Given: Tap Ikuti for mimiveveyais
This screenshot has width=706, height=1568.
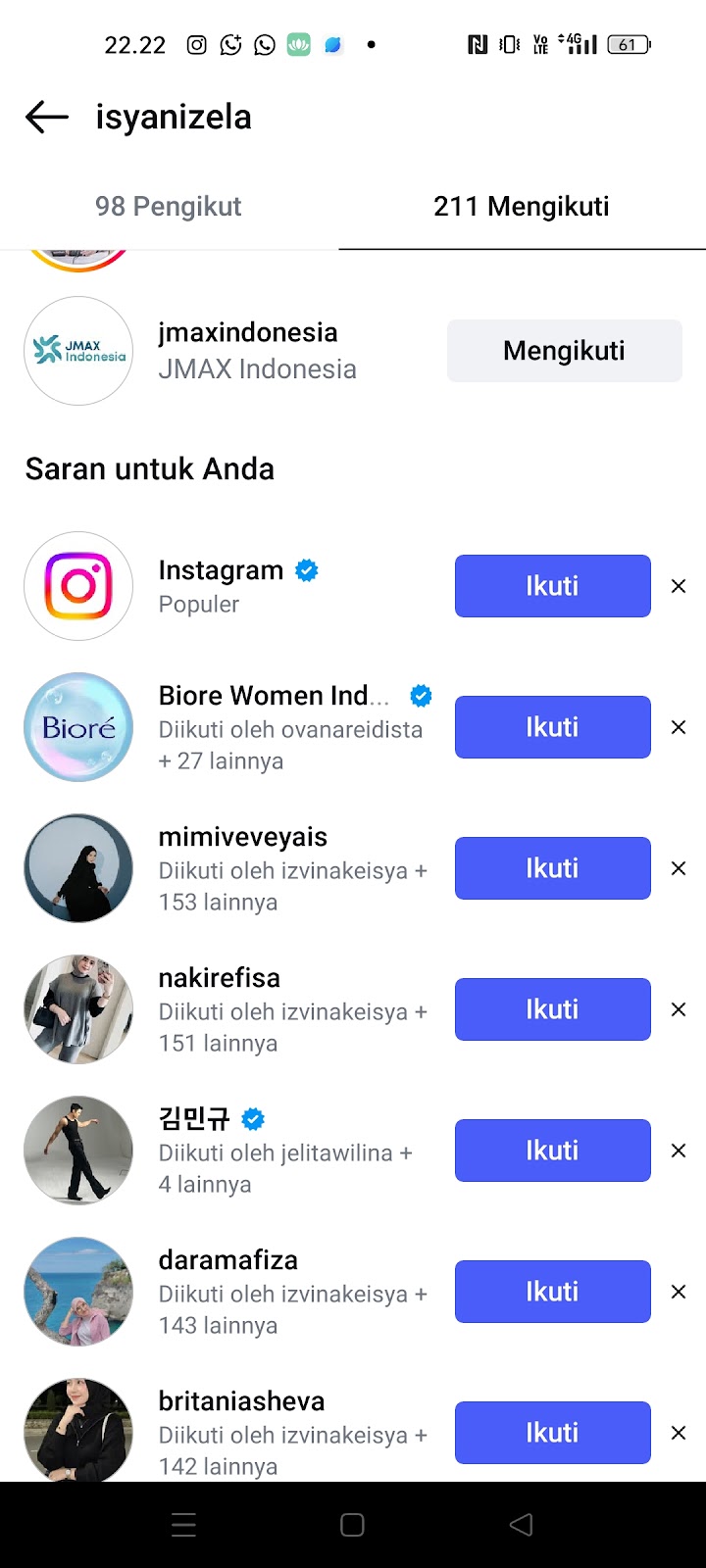Looking at the screenshot, I should [552, 868].
